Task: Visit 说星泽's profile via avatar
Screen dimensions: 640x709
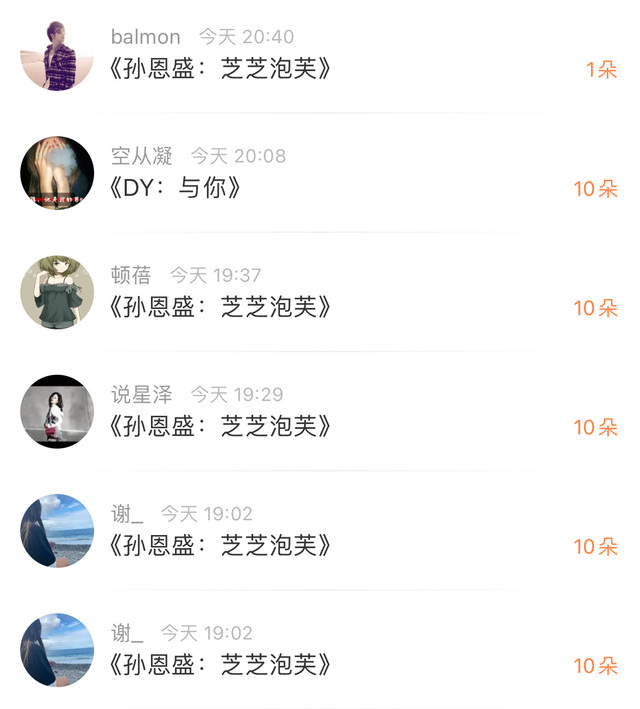Action: (x=57, y=411)
